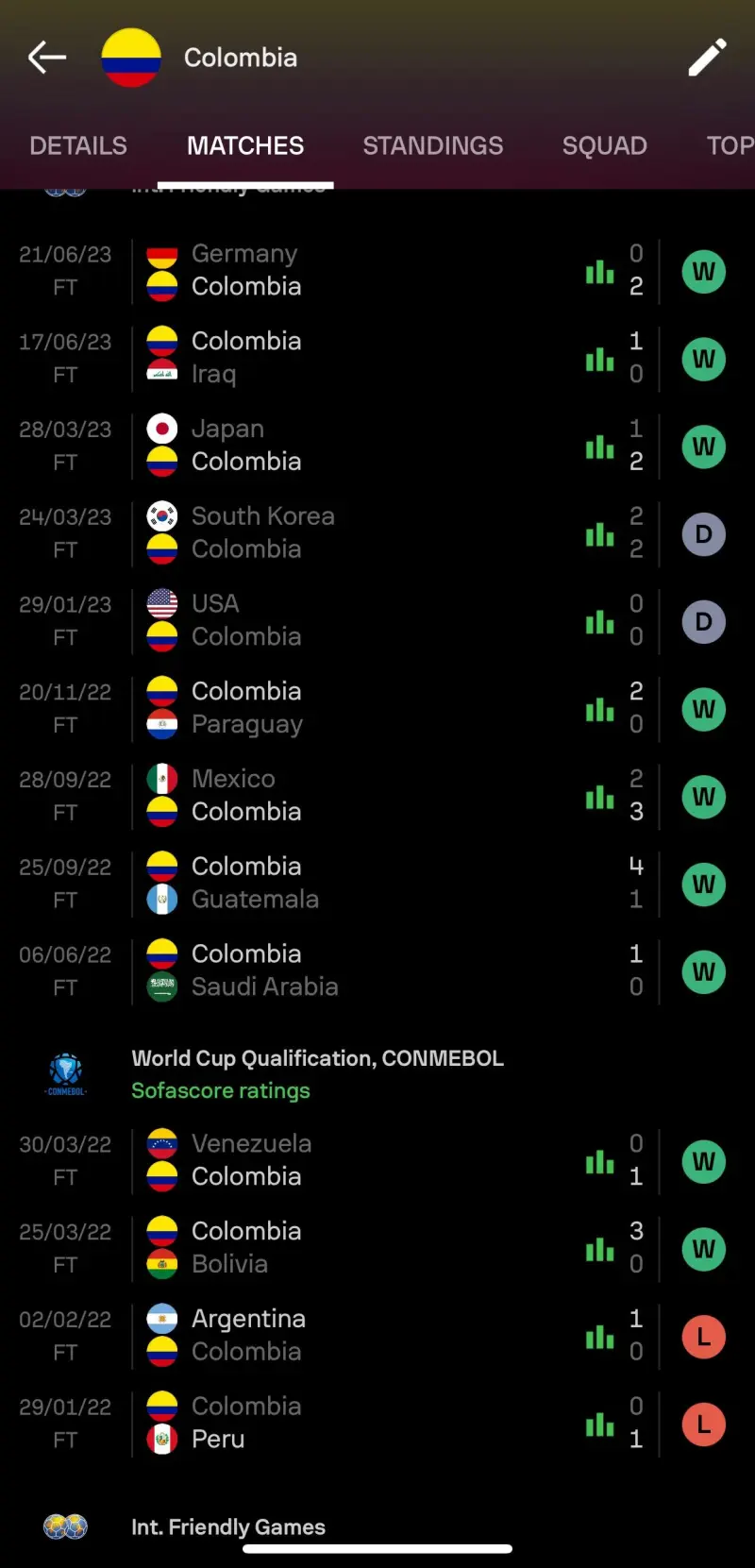Open the Squad tab
755x1568 pixels.
604,145
